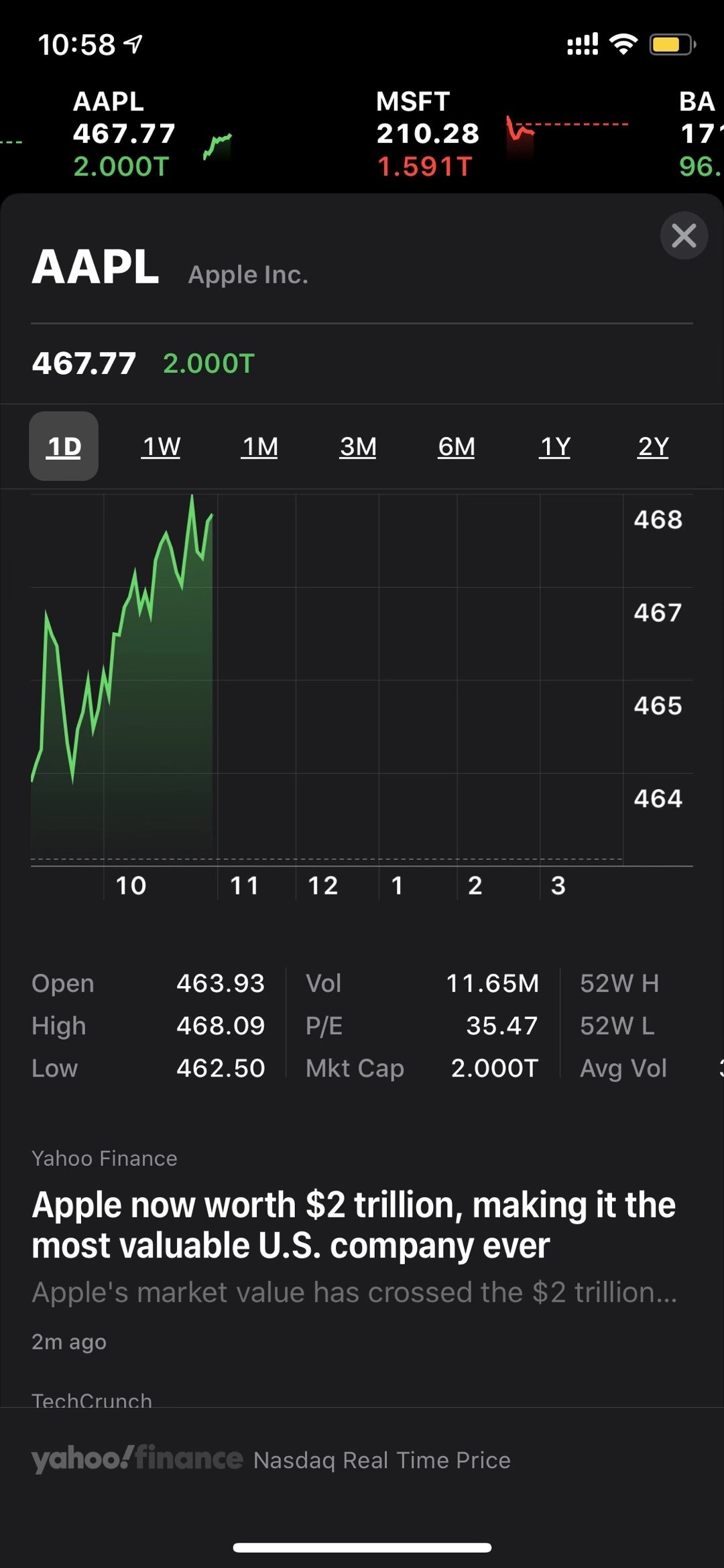Image resolution: width=724 pixels, height=1568 pixels.
Task: Change chart range to 1Y
Action: coord(554,446)
